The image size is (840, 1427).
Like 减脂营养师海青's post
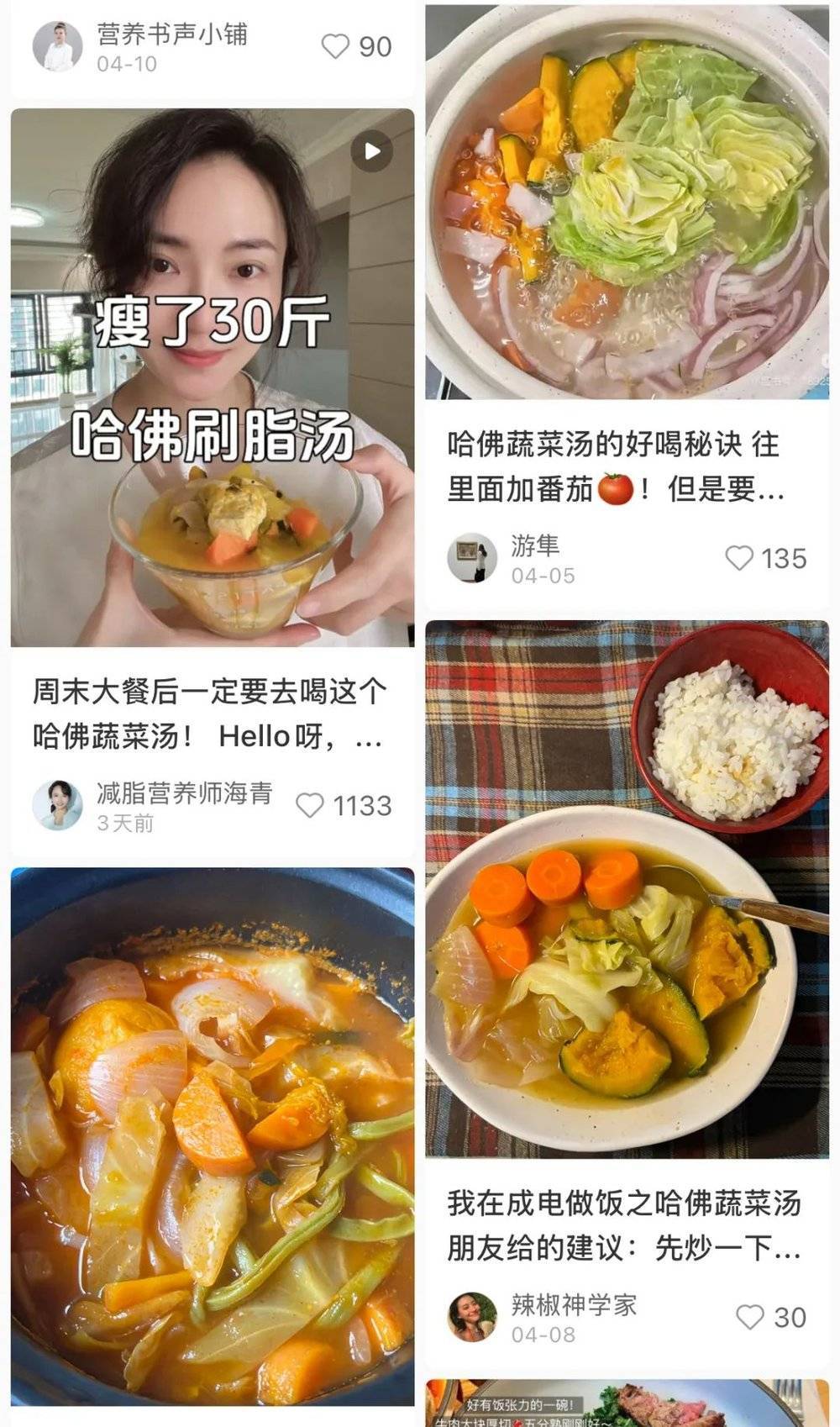click(x=310, y=806)
